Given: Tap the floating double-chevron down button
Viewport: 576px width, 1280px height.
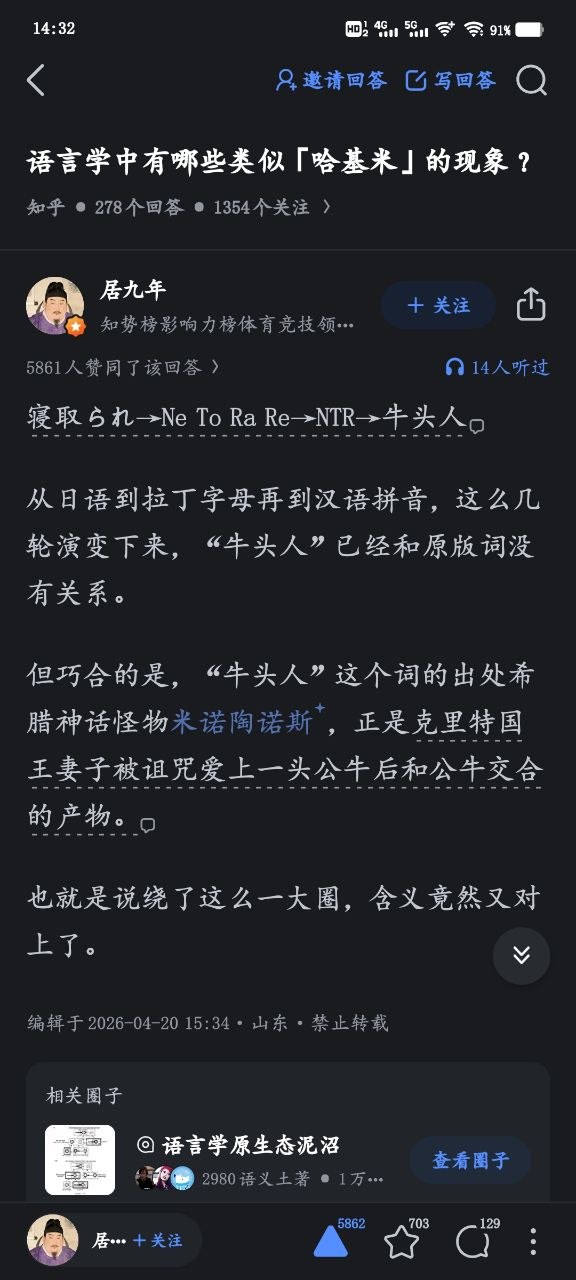Looking at the screenshot, I should 521,955.
